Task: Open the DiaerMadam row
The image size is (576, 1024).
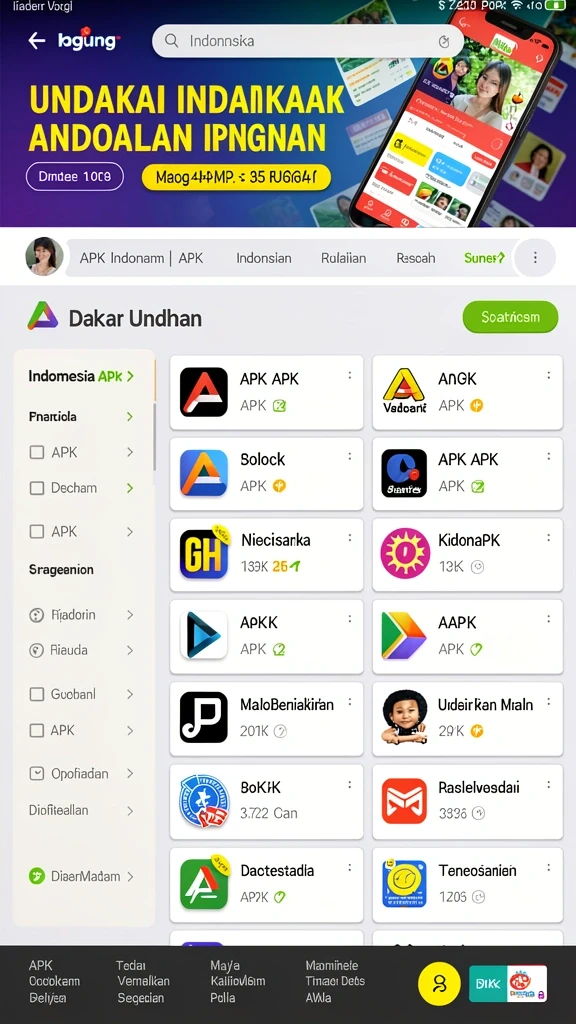Action: (x=82, y=876)
